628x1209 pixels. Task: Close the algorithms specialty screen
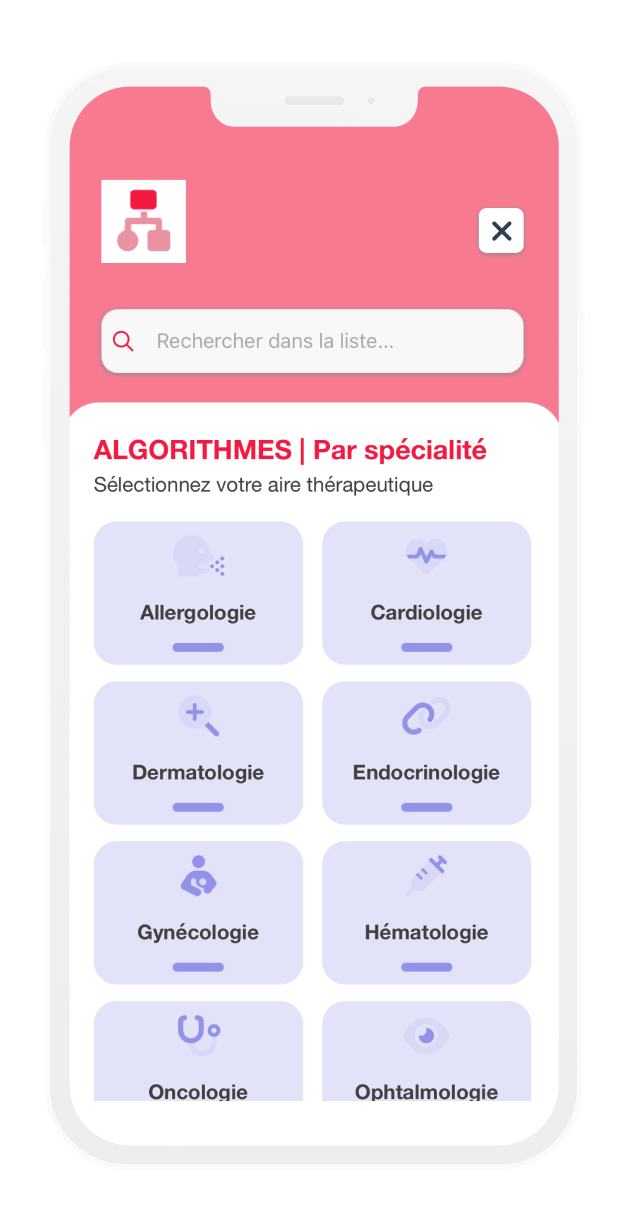pyautogui.click(x=501, y=231)
